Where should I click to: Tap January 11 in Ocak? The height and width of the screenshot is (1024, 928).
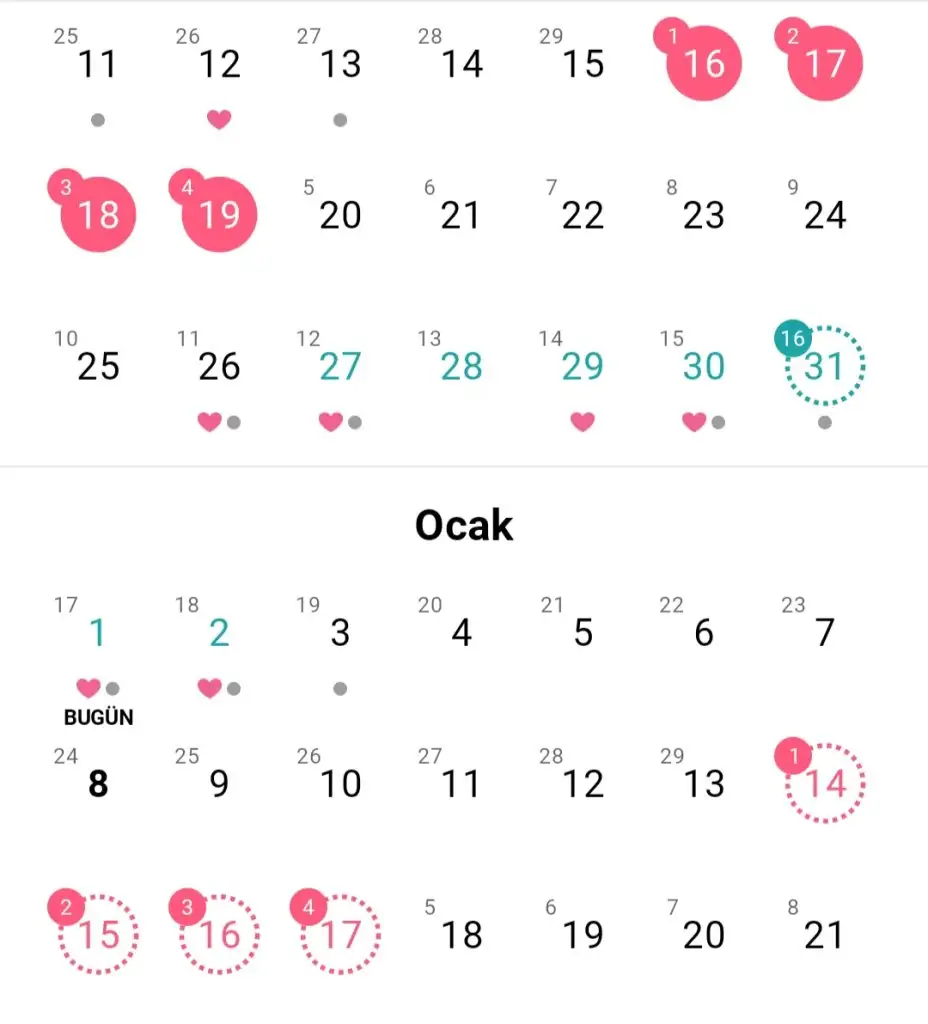point(461,784)
